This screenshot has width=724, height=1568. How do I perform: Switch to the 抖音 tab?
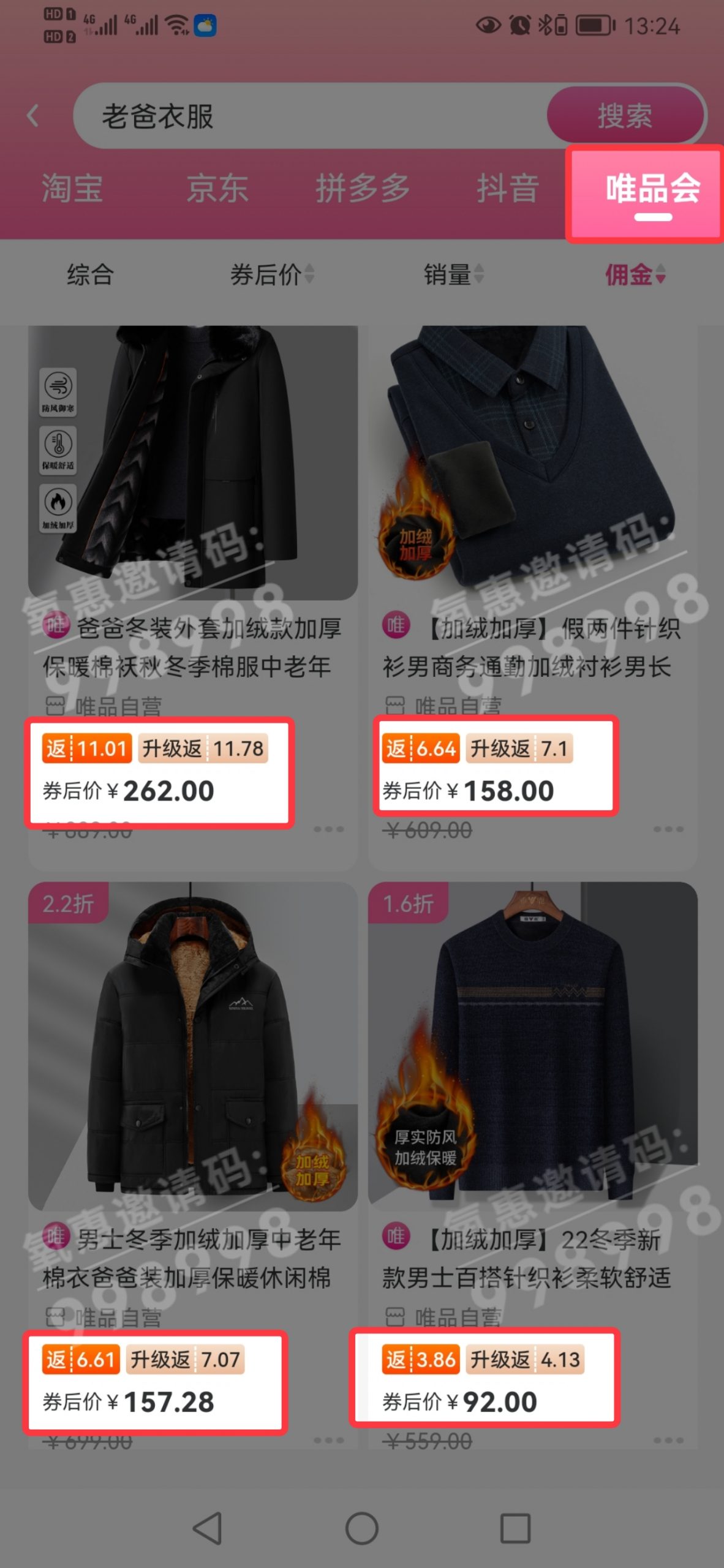508,188
